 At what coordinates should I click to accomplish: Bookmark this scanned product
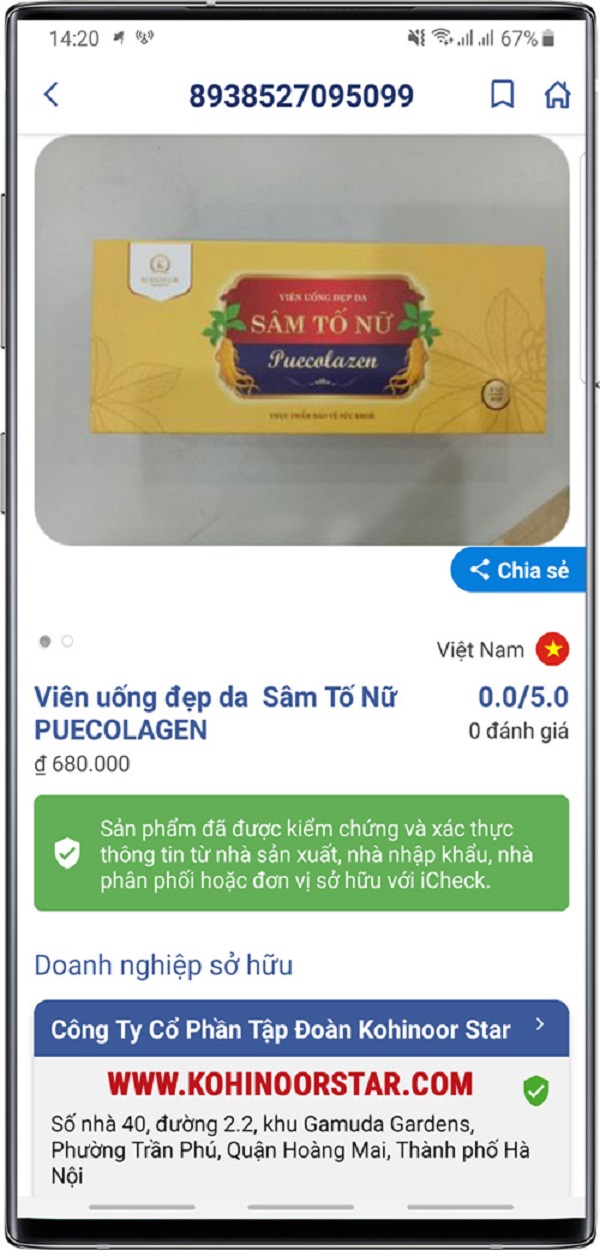(502, 95)
